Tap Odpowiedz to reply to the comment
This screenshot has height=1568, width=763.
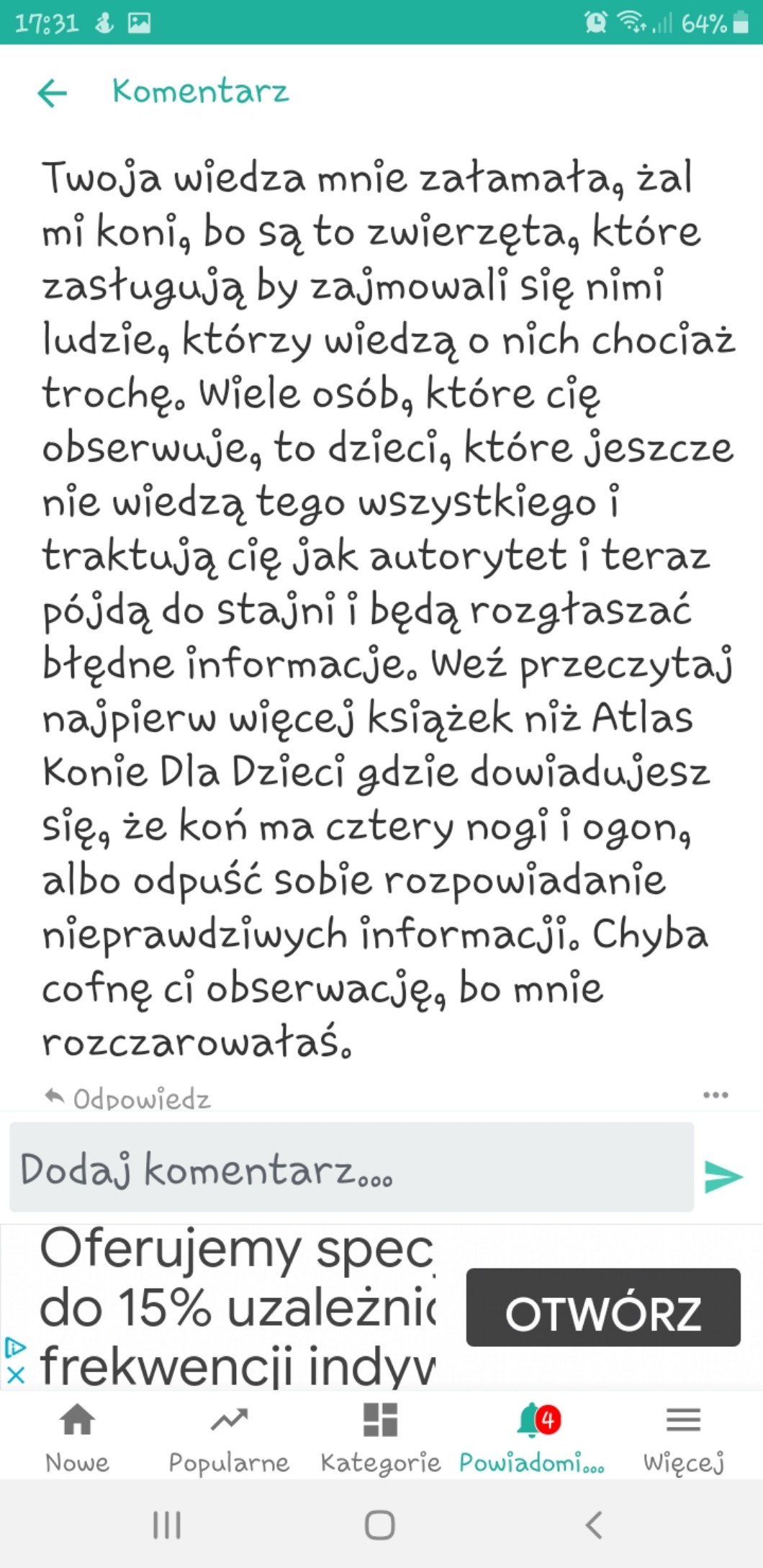click(128, 1099)
